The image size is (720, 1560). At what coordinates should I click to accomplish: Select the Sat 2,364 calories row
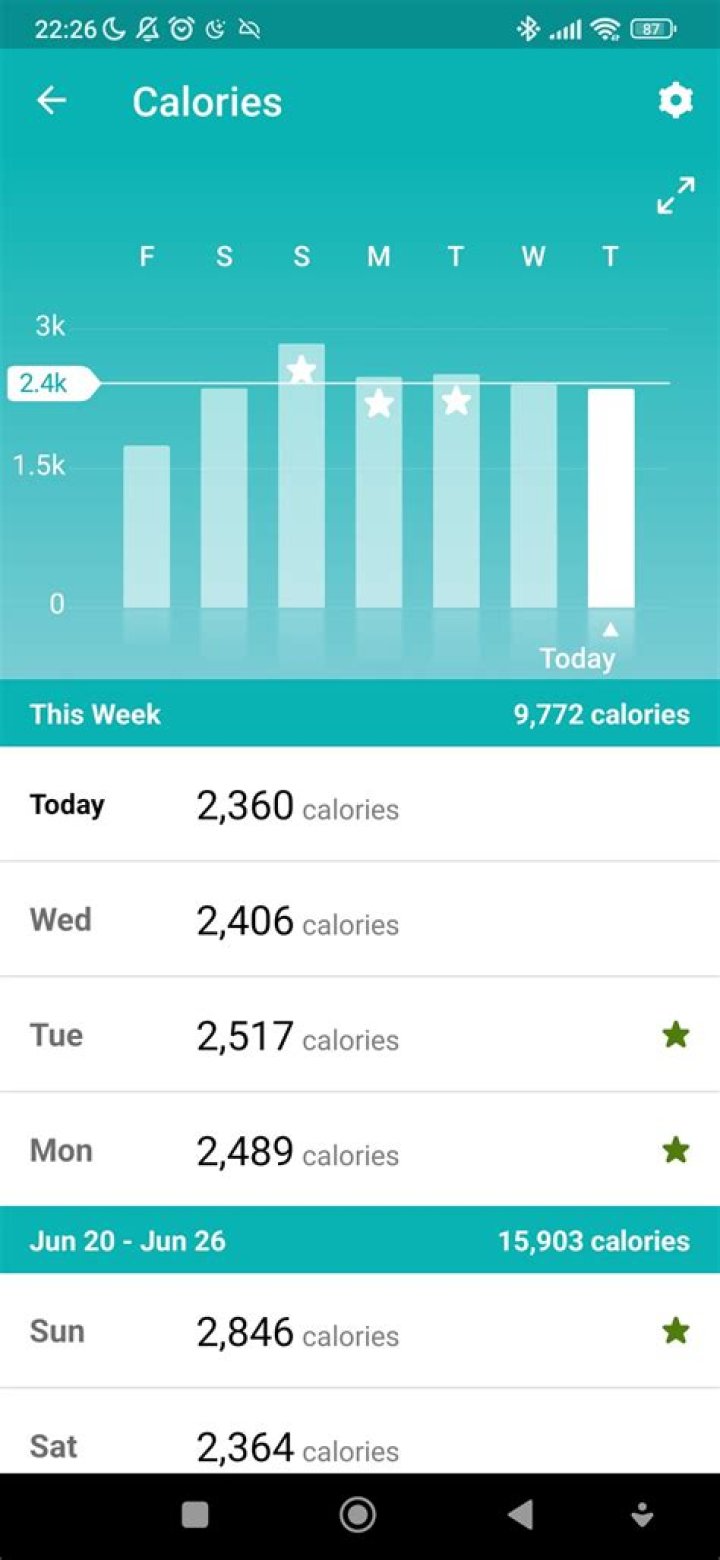(x=360, y=1445)
